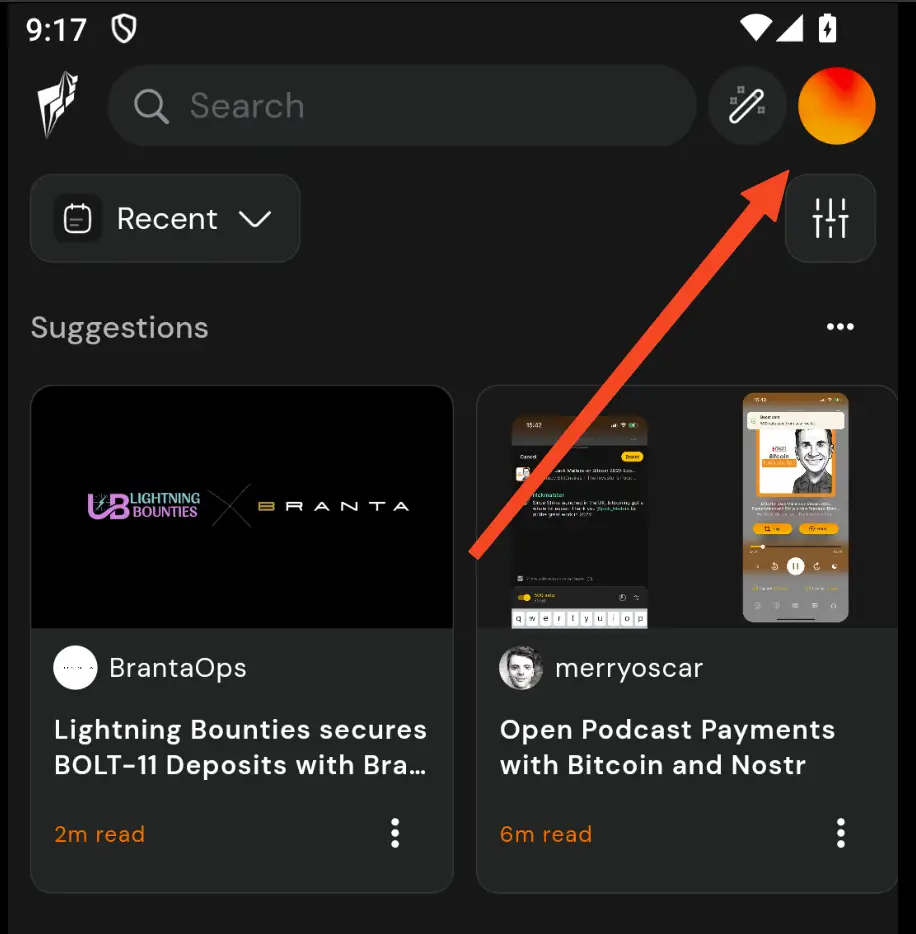Open options menu on Lightning Bounties article
Screen dimensions: 916x934
pos(395,833)
